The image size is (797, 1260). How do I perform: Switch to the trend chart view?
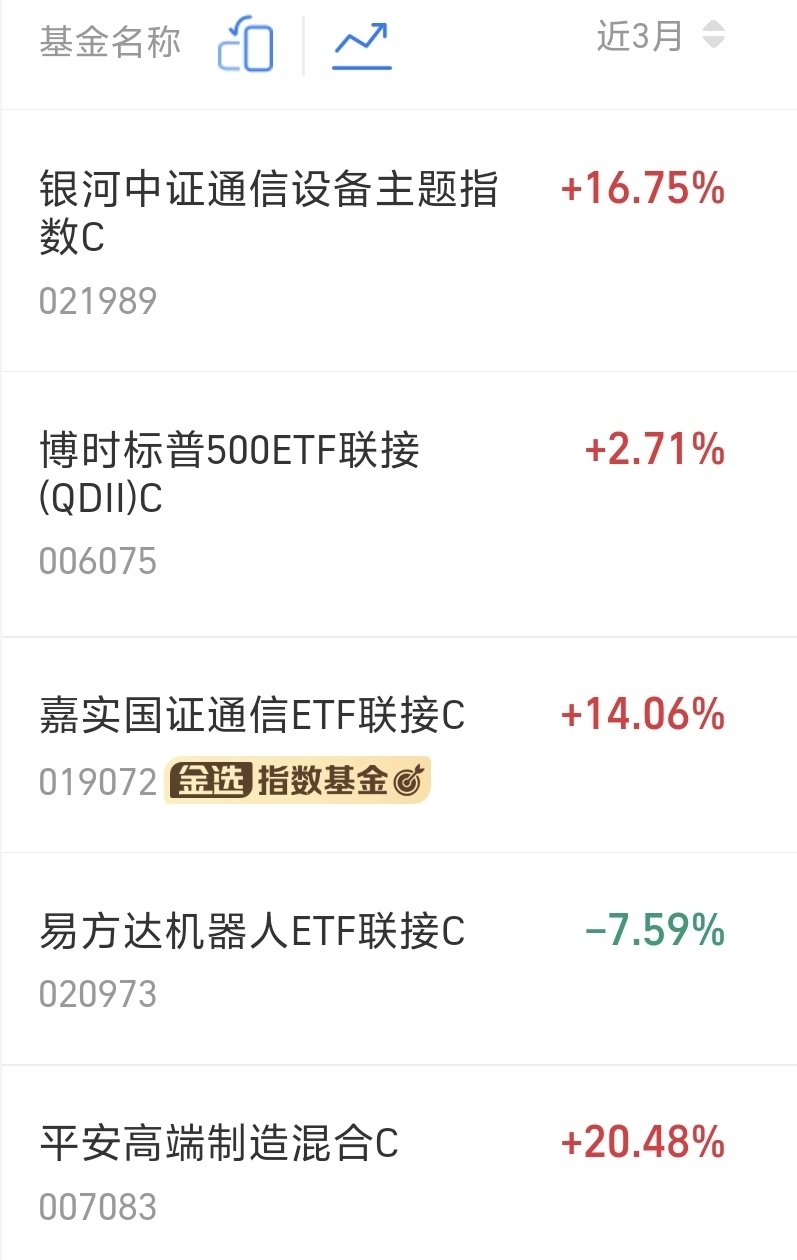361,45
